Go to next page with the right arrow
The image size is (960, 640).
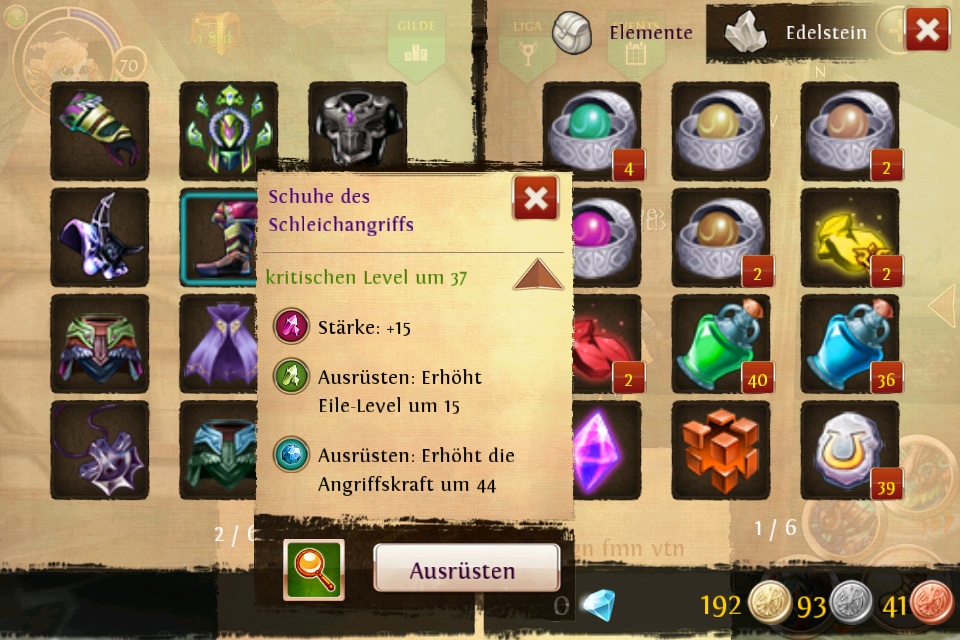click(941, 306)
